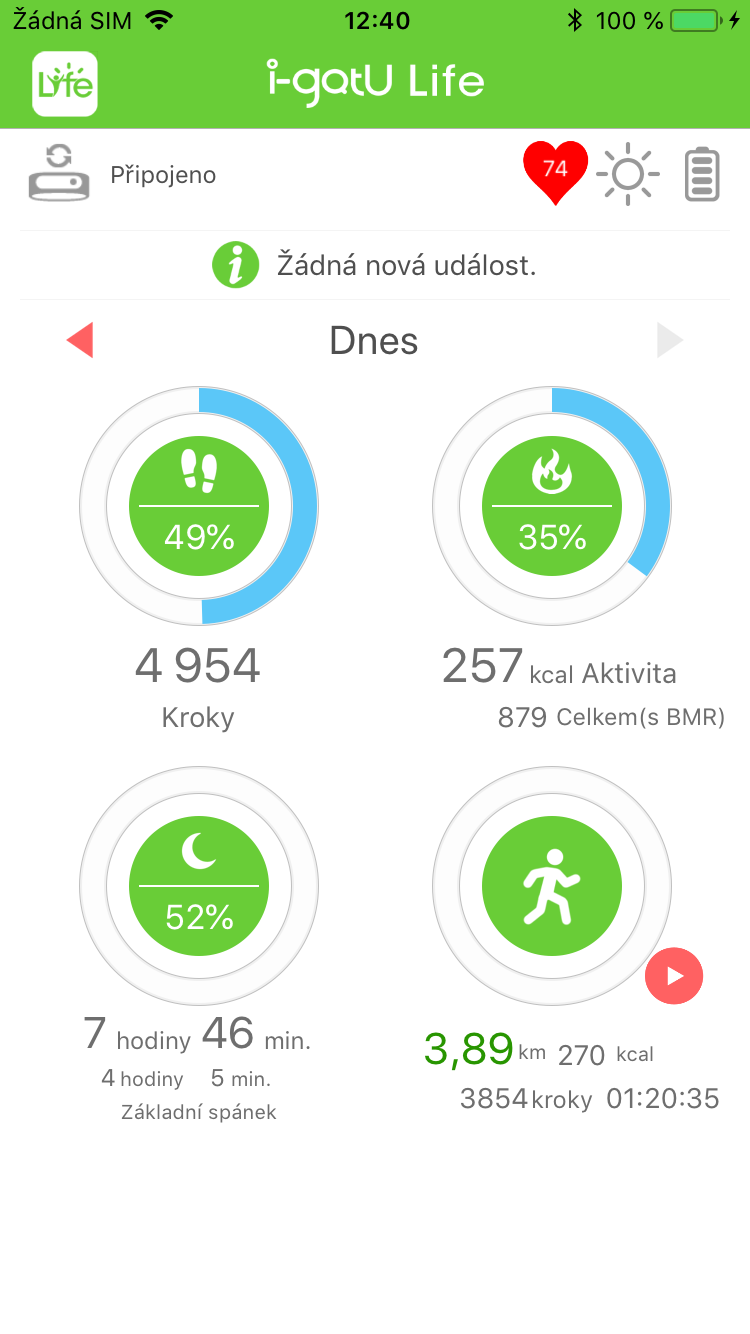Screen dimensions: 750x1334
Task: Open the sleep circle showing 52%
Action: [x=199, y=886]
